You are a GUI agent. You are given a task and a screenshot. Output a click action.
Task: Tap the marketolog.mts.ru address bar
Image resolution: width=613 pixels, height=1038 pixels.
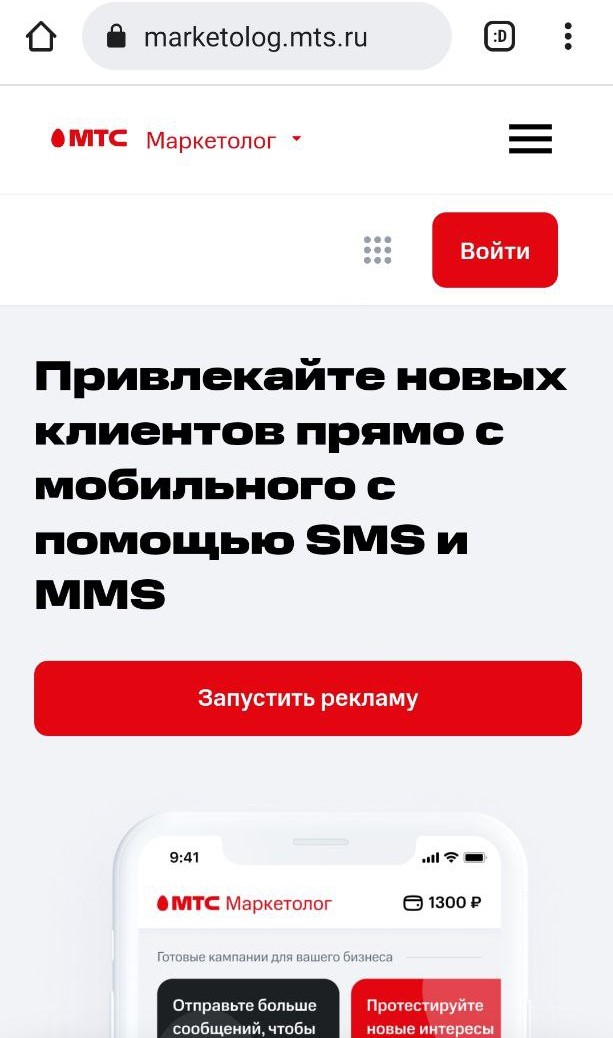[x=267, y=36]
